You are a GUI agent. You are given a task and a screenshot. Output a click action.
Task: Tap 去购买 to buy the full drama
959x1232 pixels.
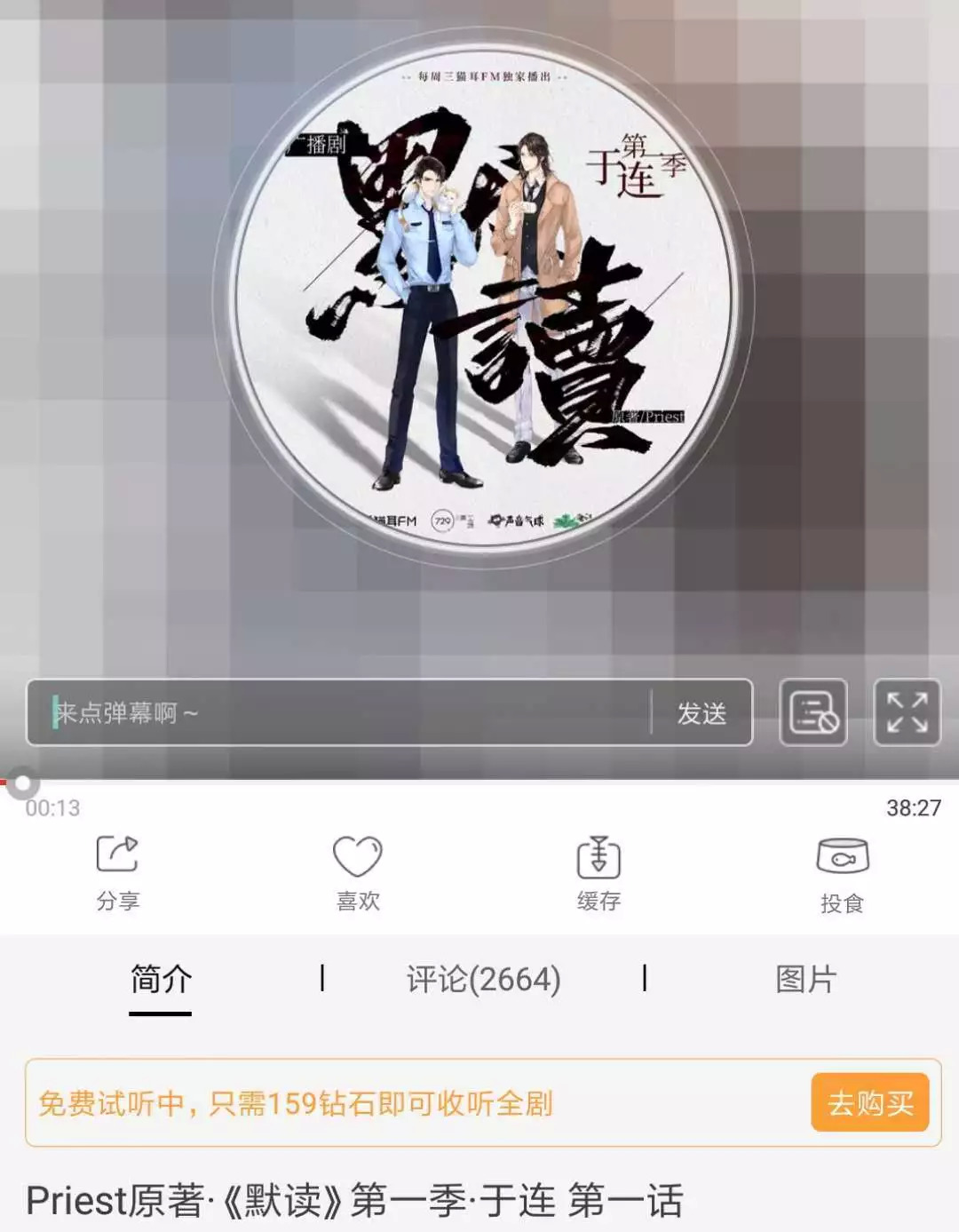[x=869, y=1103]
